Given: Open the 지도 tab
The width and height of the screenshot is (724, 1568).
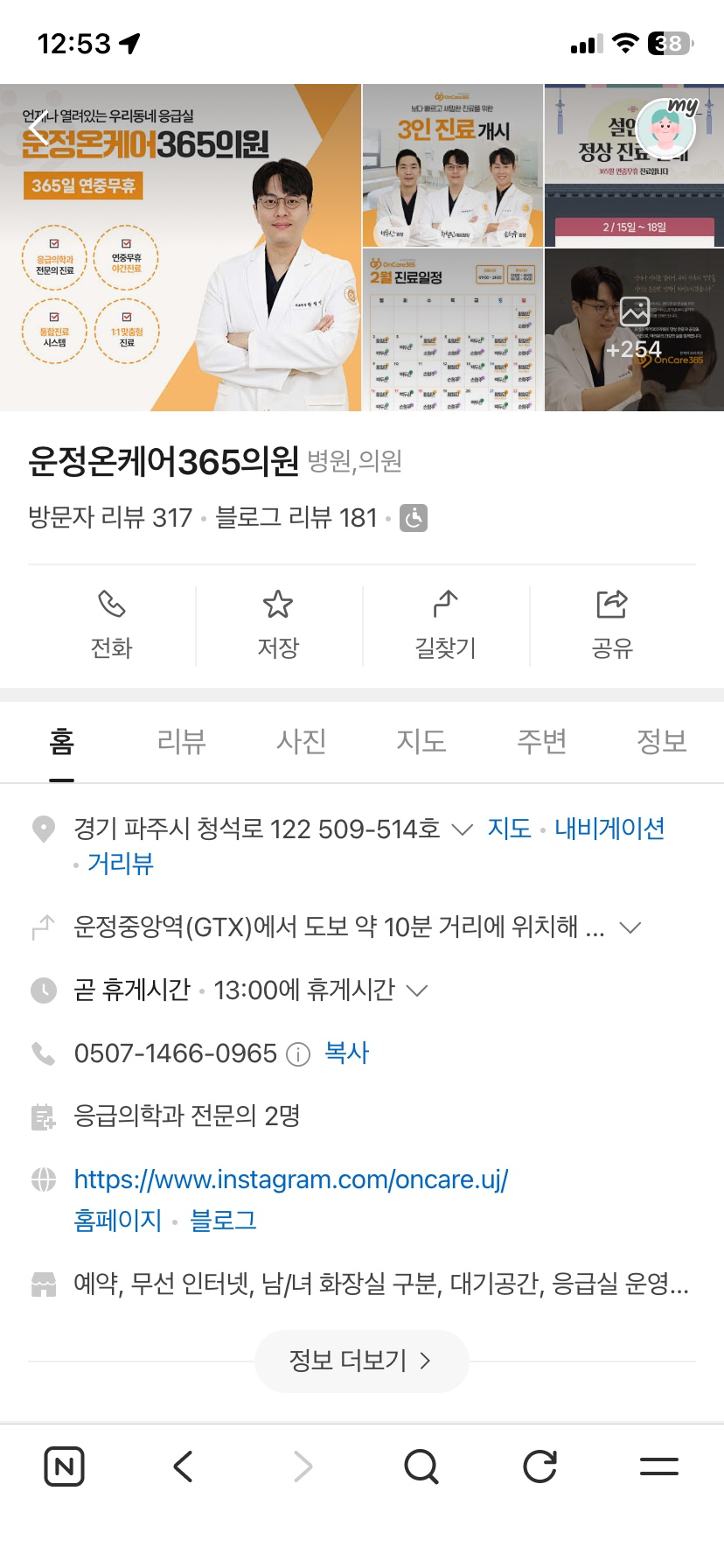Looking at the screenshot, I should click(x=421, y=742).
